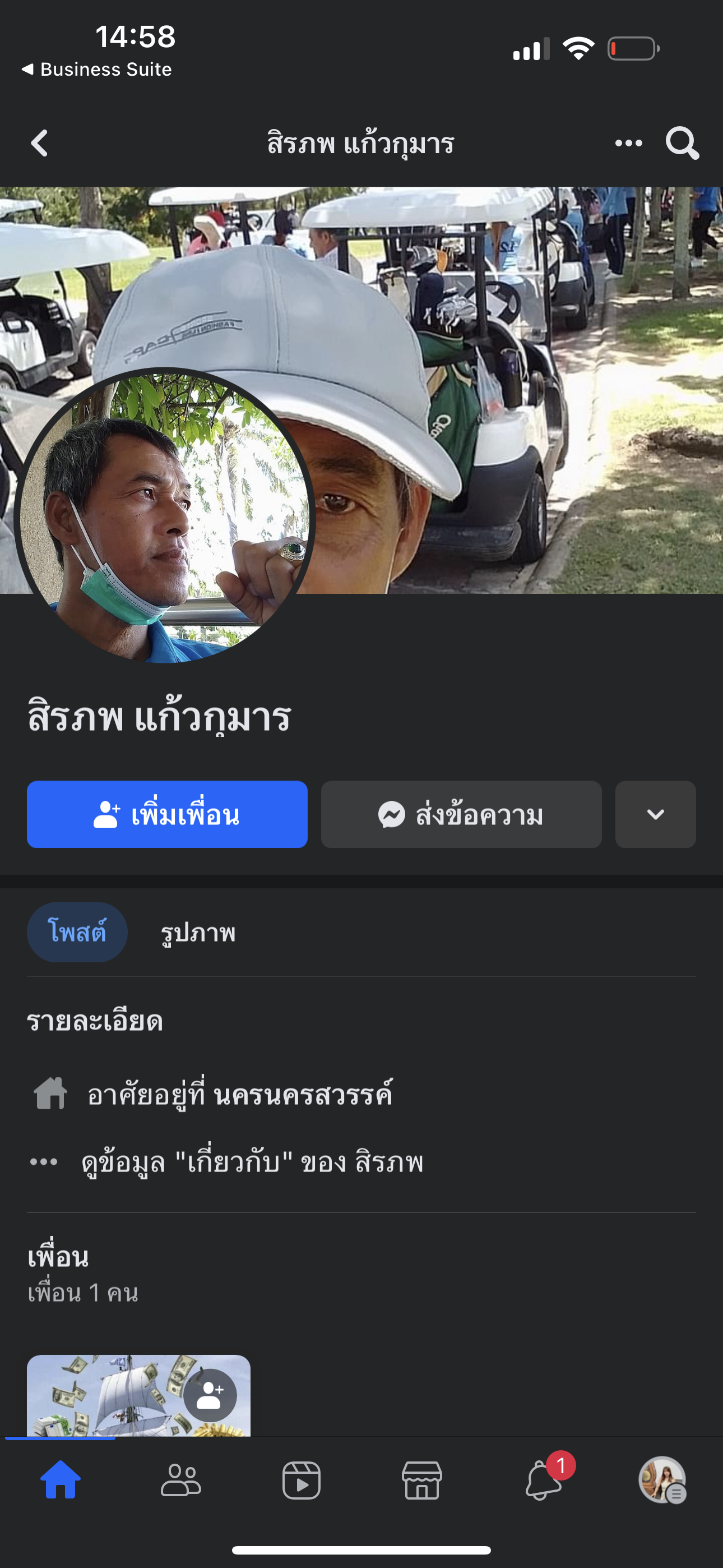Open the Marketplace tab
This screenshot has width=723, height=1568.
click(421, 1480)
